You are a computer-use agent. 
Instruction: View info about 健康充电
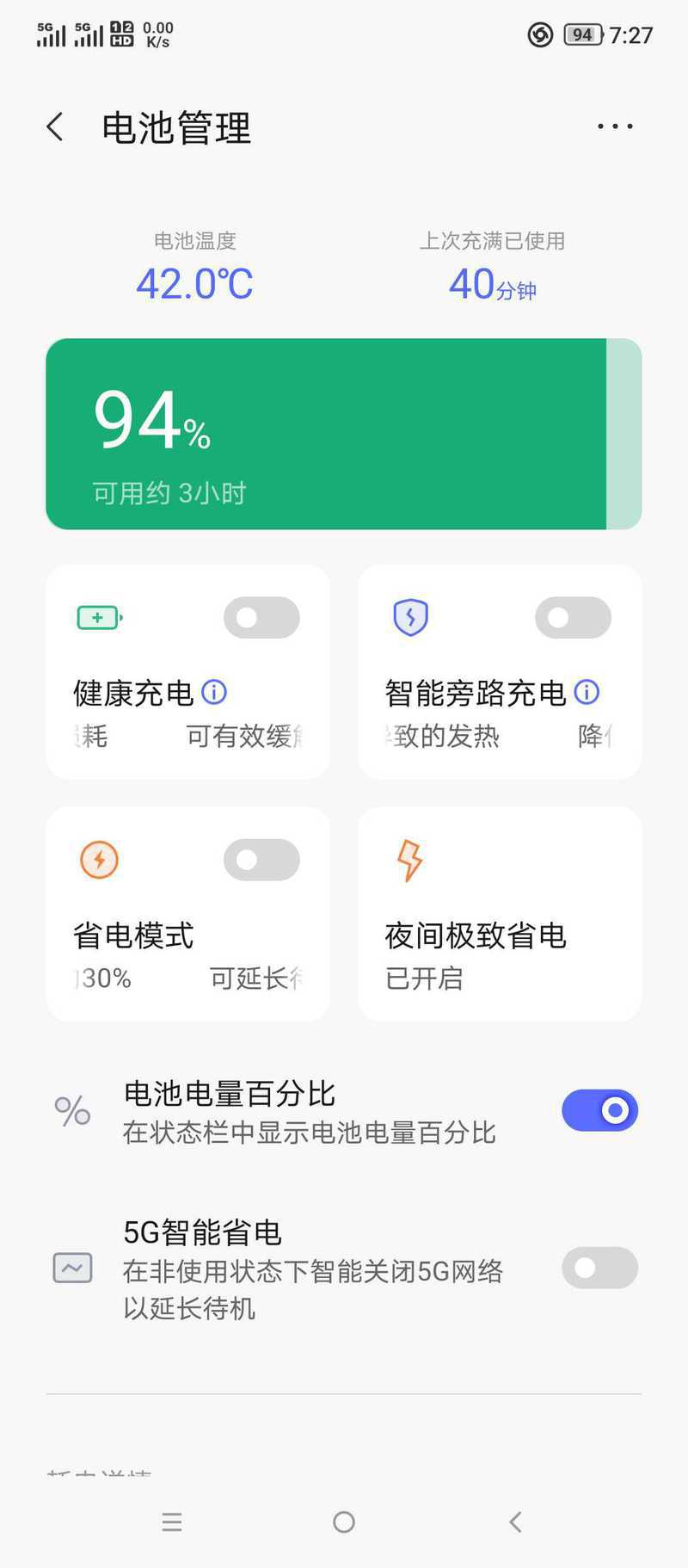[x=214, y=692]
